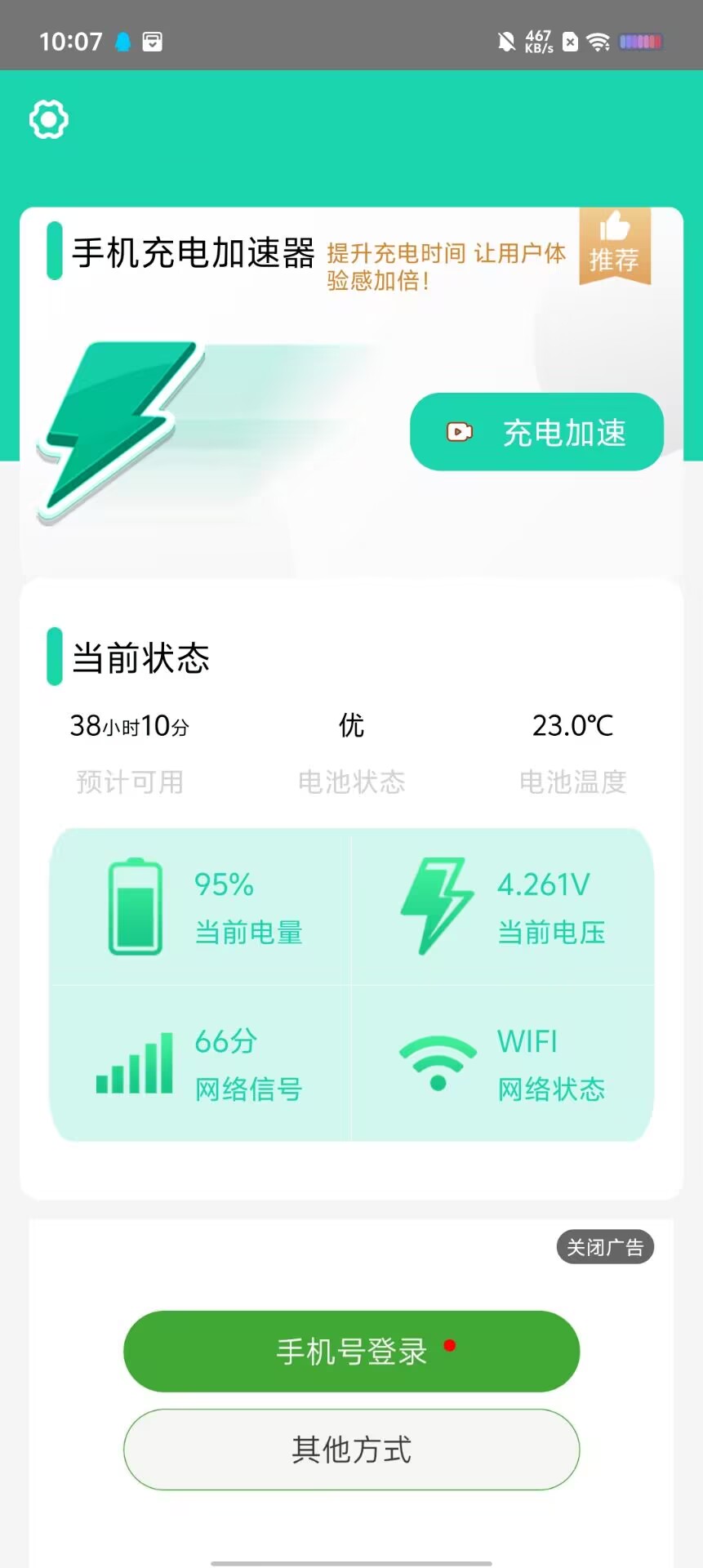Log in with 手机号登录
The width and height of the screenshot is (703, 1568).
(351, 1352)
